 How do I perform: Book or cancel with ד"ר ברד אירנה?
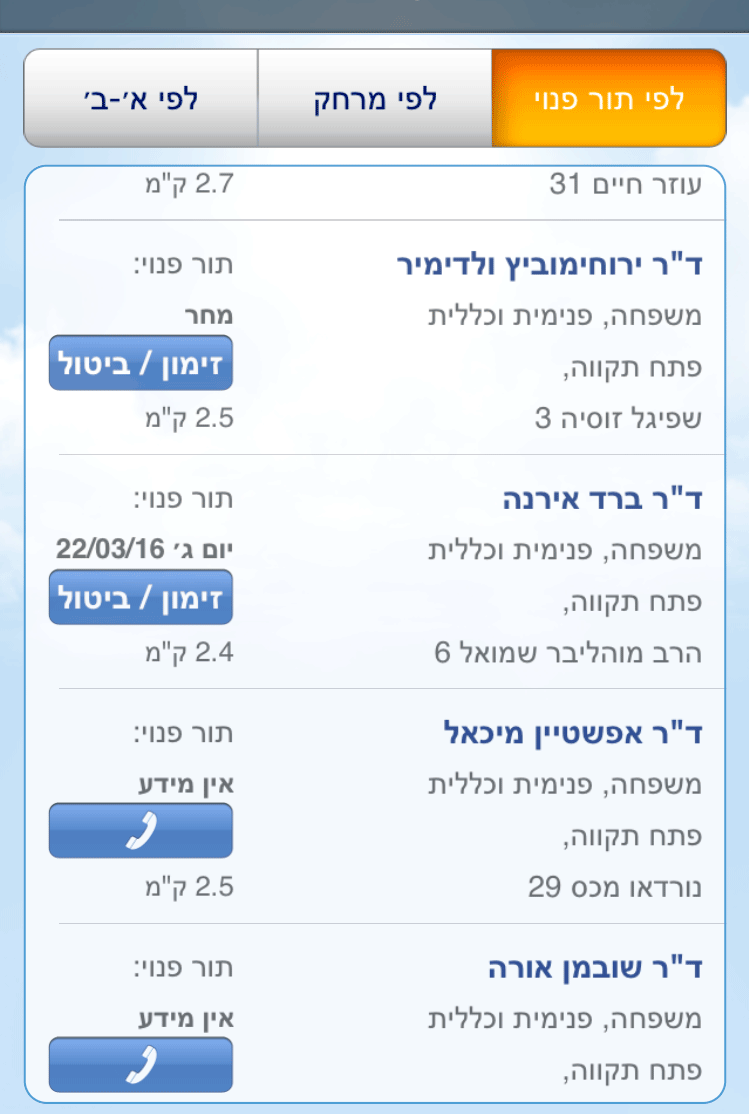pyautogui.click(x=141, y=597)
